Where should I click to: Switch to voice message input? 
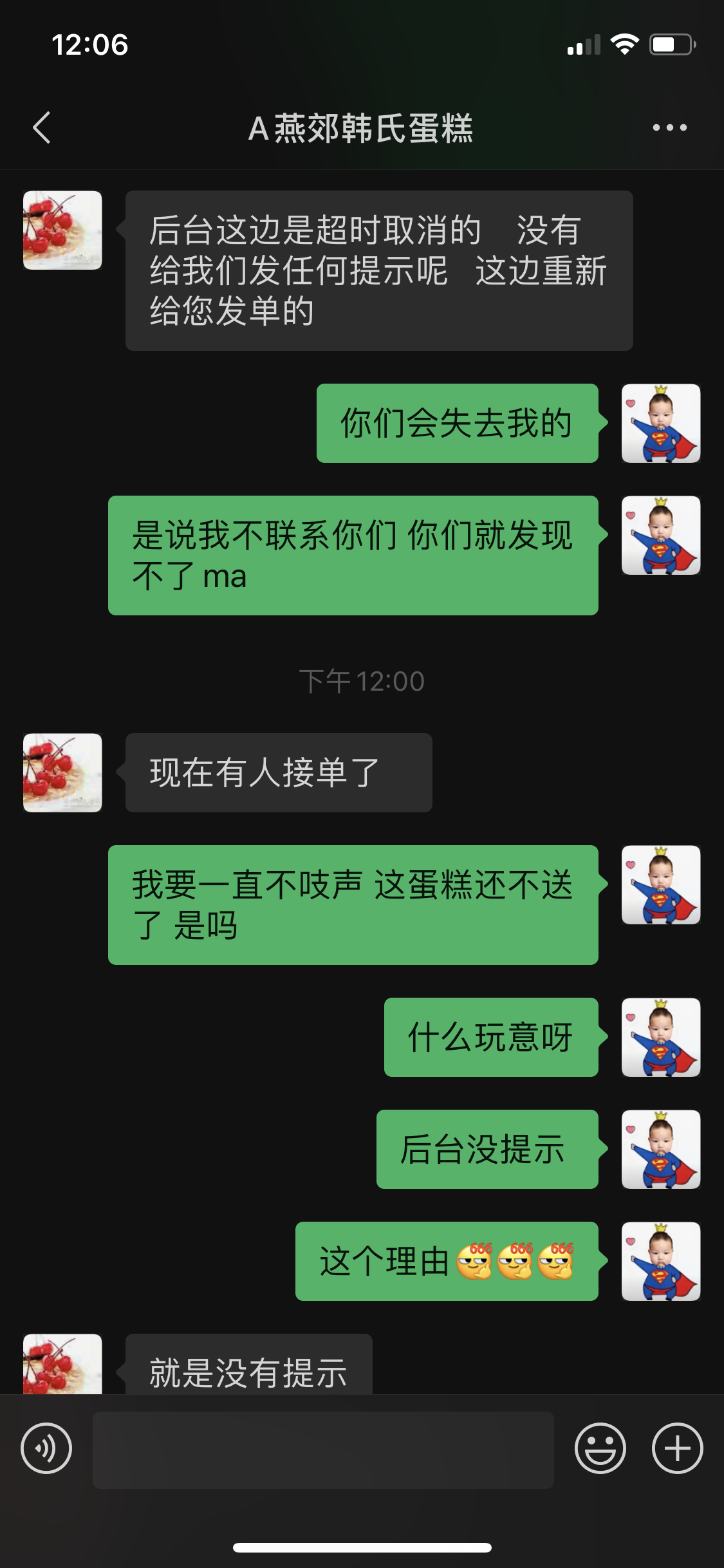tap(46, 1449)
